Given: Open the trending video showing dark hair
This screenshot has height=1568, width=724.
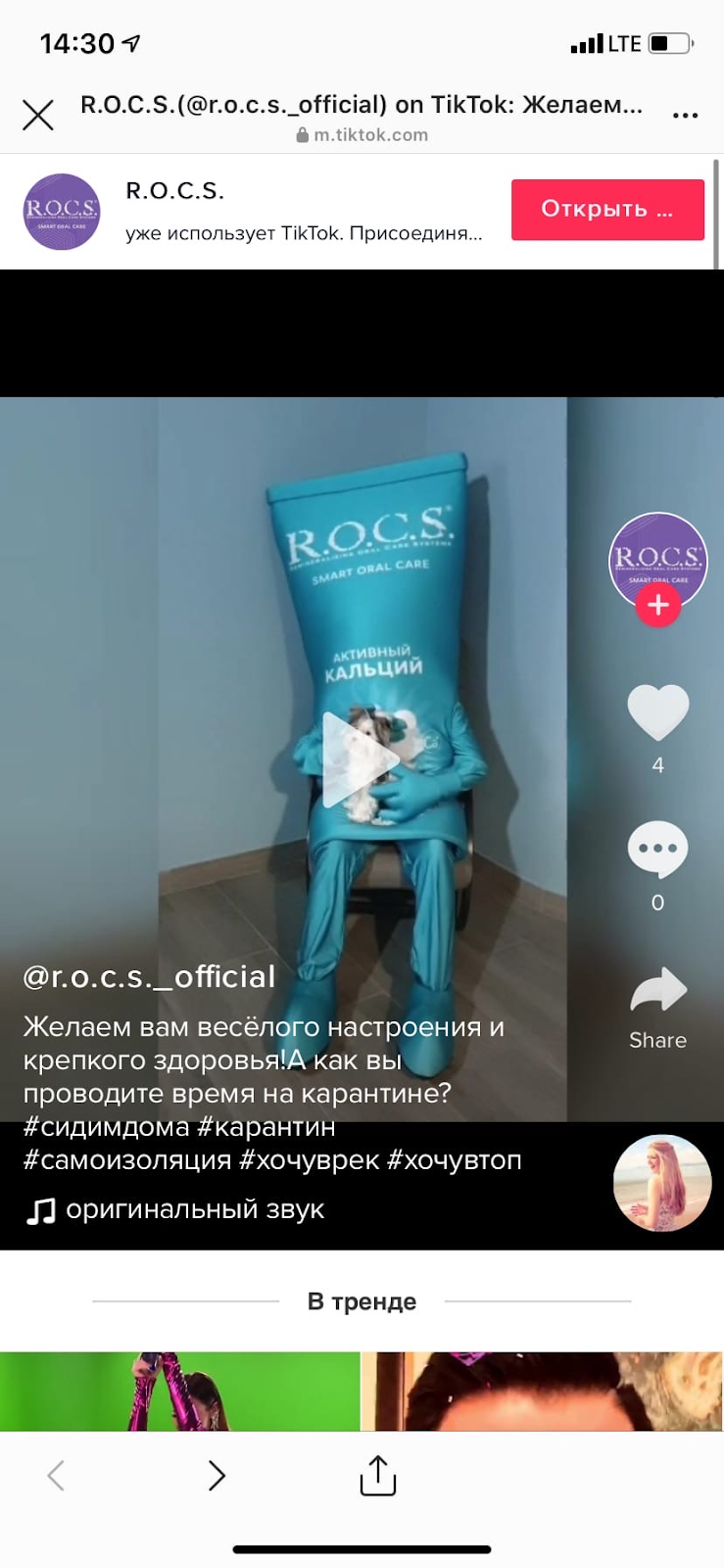Looking at the screenshot, I should point(542,1391).
